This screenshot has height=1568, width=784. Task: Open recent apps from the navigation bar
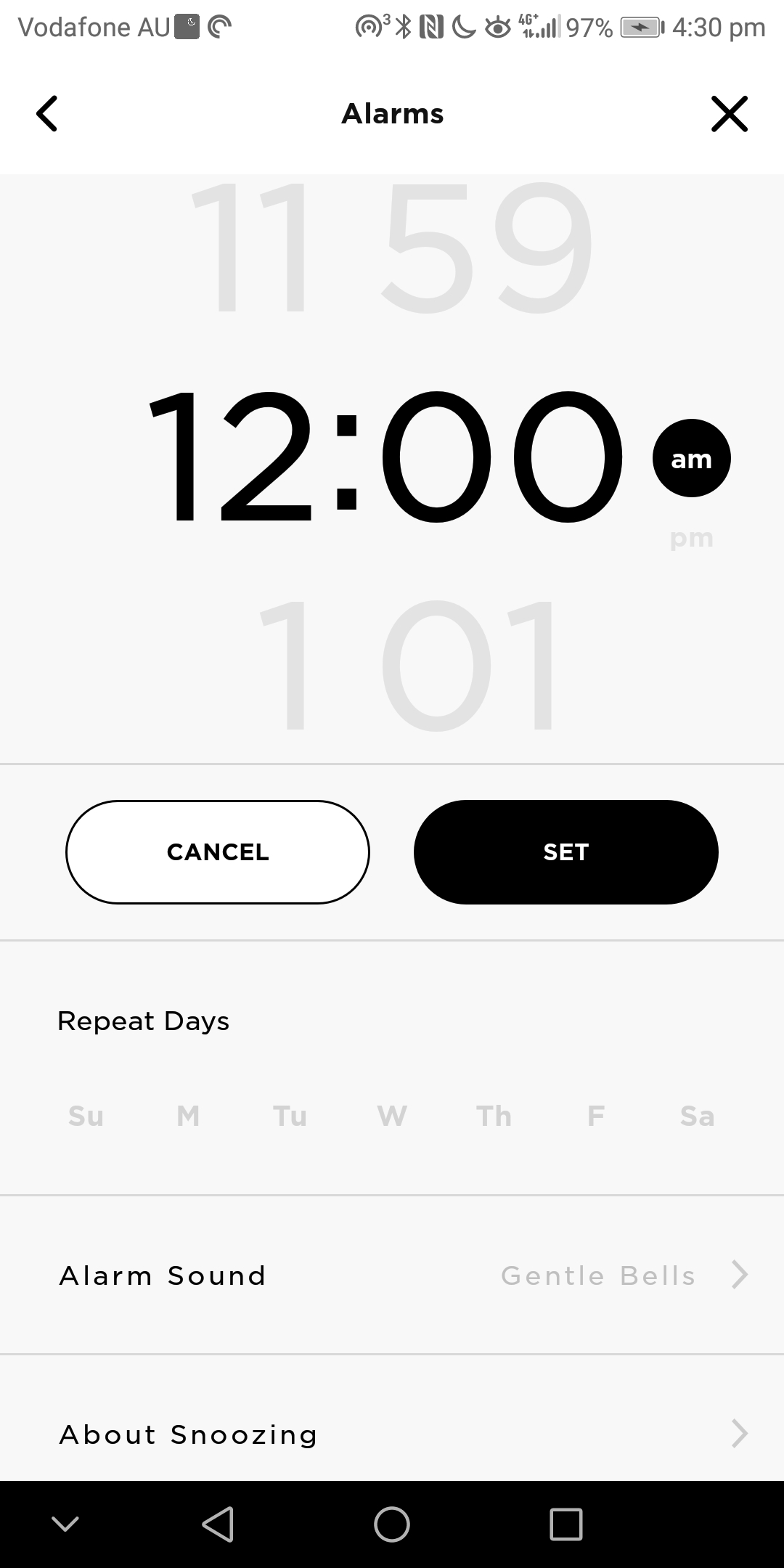click(566, 1524)
